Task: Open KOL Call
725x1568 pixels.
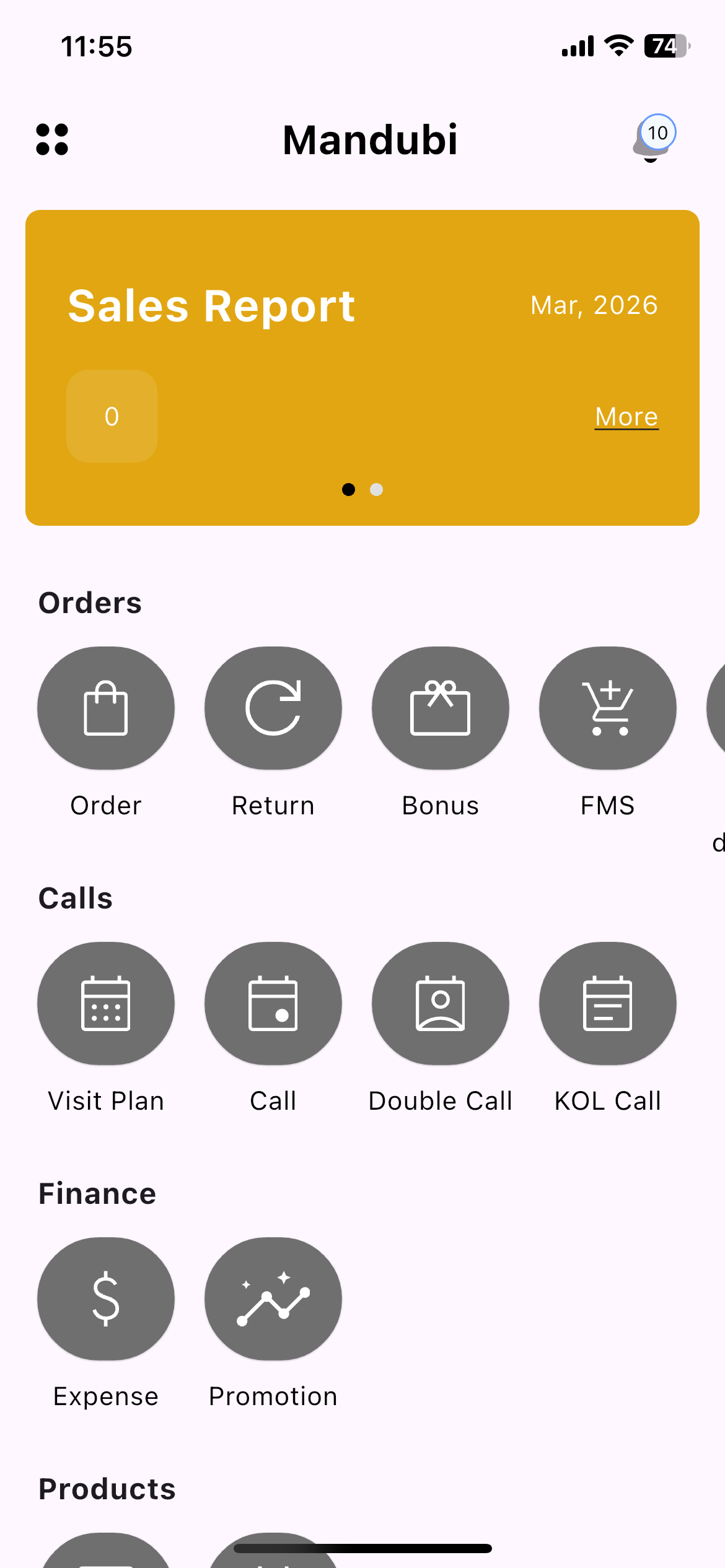Action: 608,1004
